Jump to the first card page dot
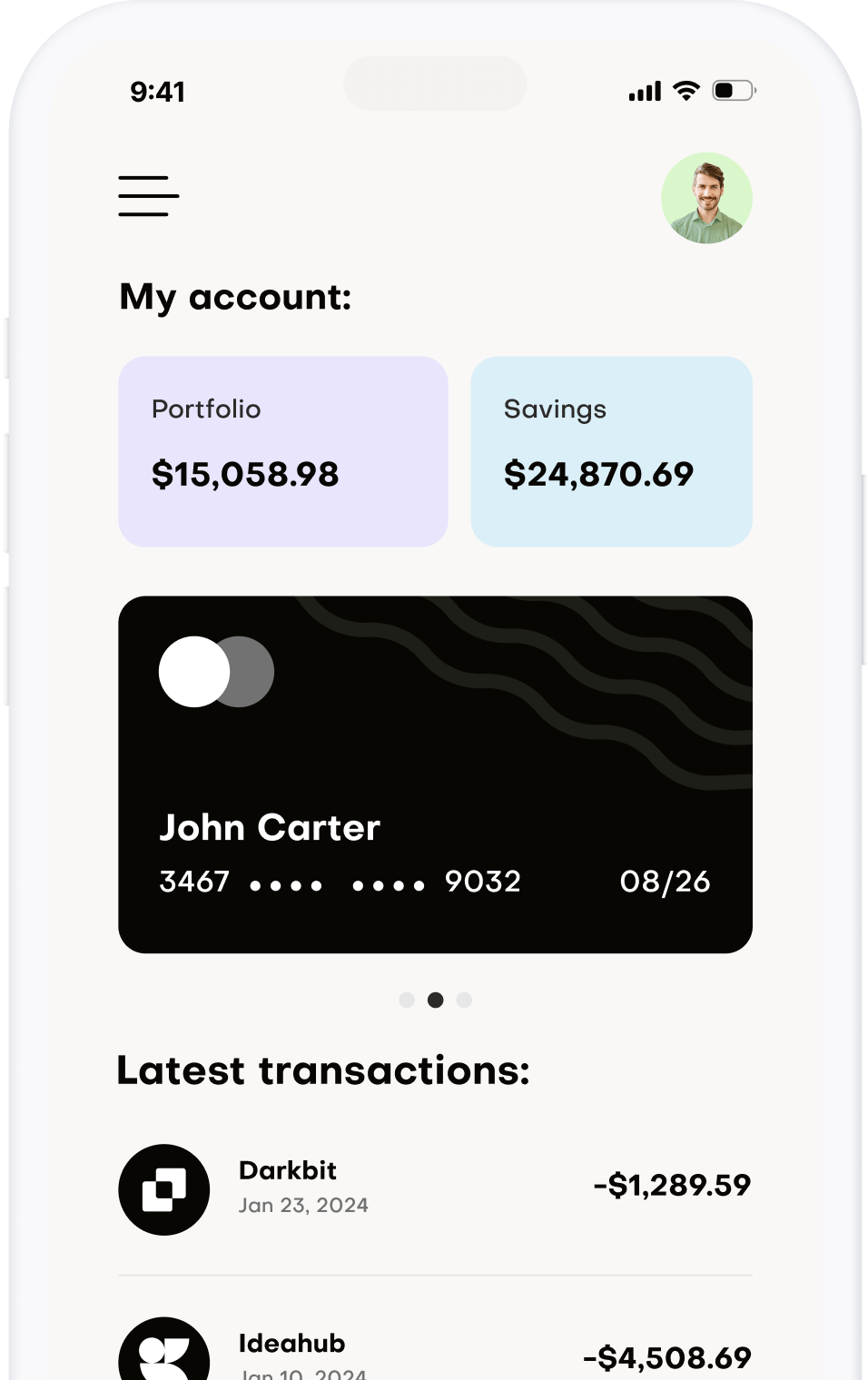This screenshot has width=868, height=1380. pyautogui.click(x=407, y=1000)
